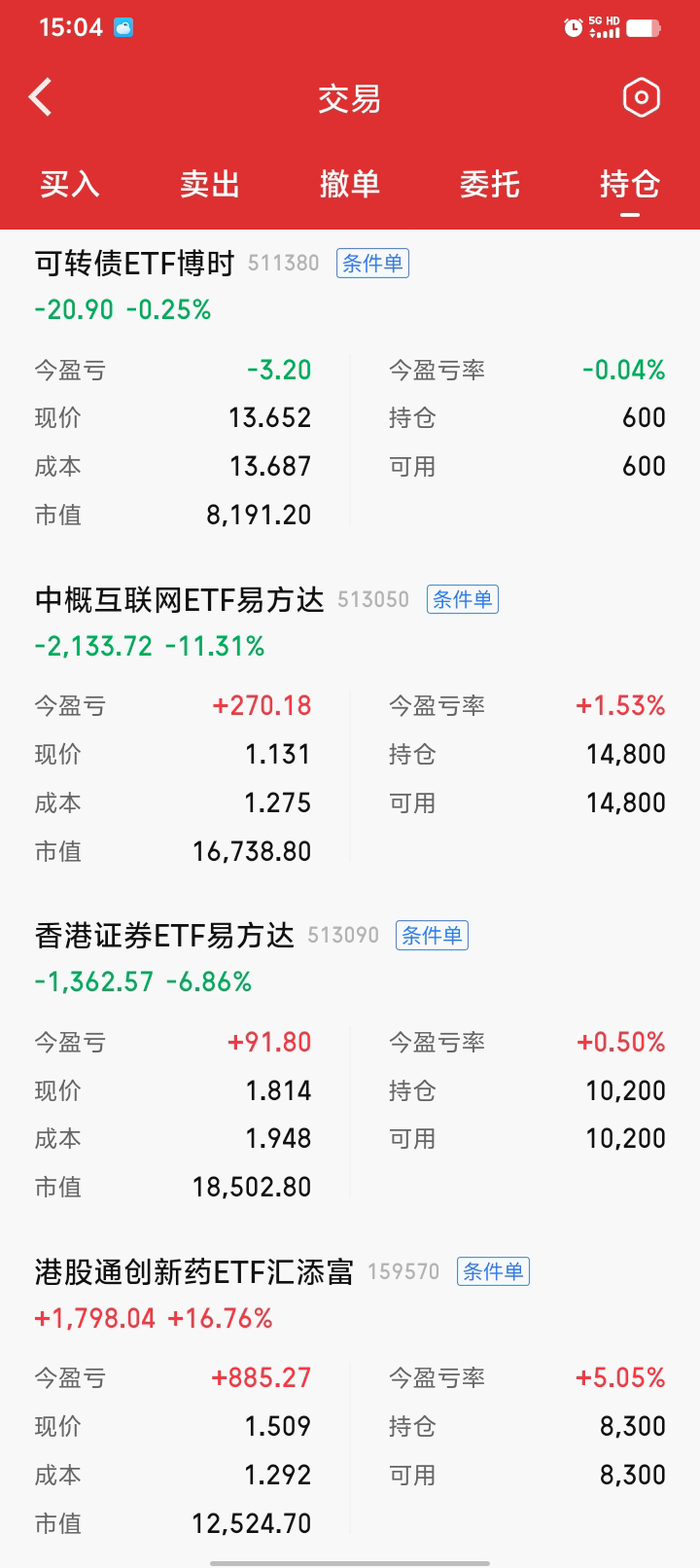This screenshot has width=700, height=1568.
Task: Select the 持仓 tab
Action: pyautogui.click(x=630, y=184)
